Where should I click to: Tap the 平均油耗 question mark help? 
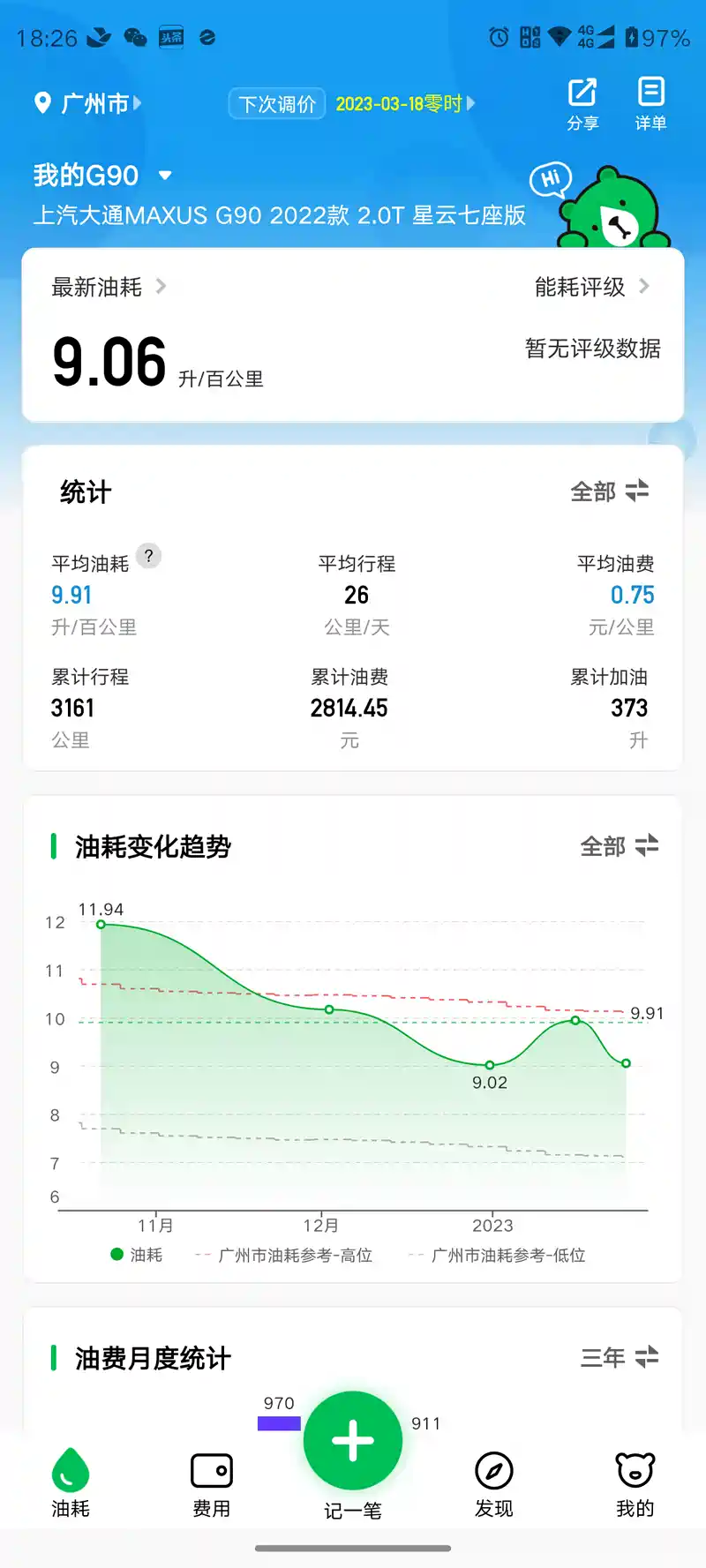pyautogui.click(x=149, y=556)
